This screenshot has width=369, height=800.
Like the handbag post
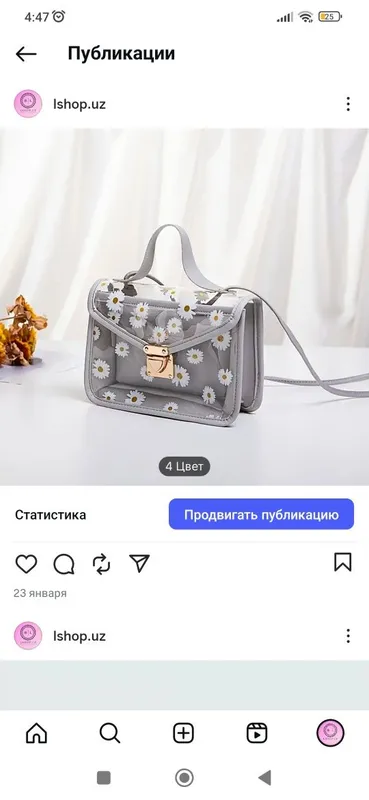pos(26,564)
